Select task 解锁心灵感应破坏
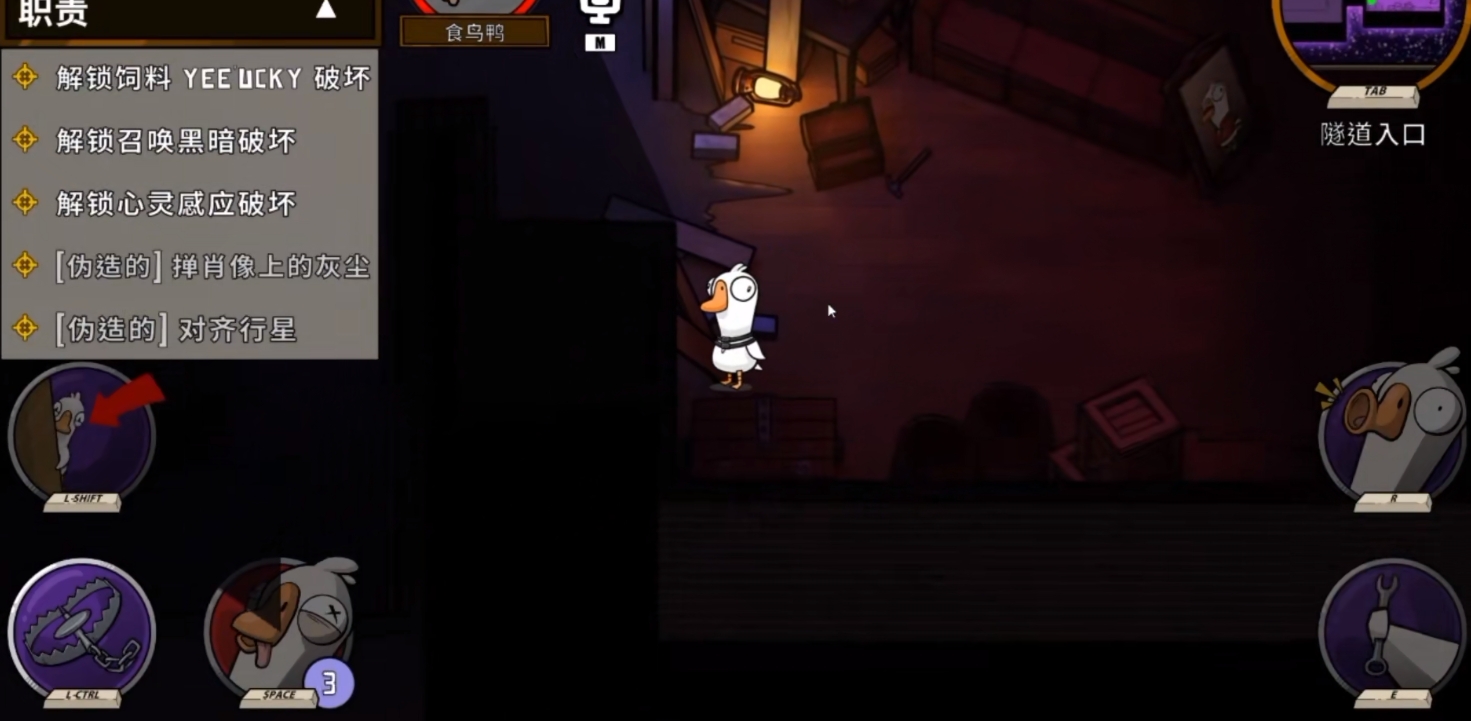The width and height of the screenshot is (1471, 721). pos(176,204)
